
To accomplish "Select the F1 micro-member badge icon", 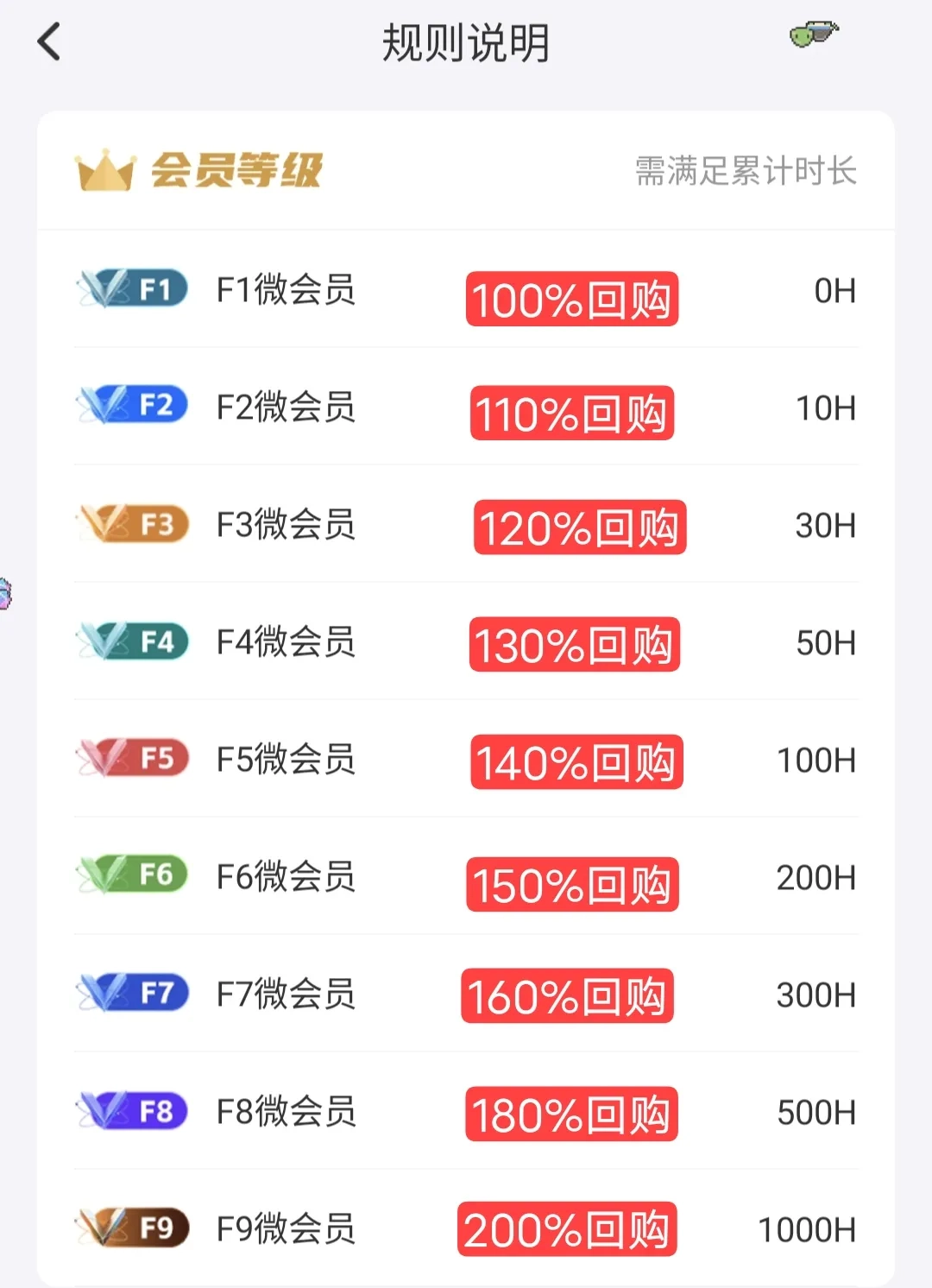I will coord(131,290).
